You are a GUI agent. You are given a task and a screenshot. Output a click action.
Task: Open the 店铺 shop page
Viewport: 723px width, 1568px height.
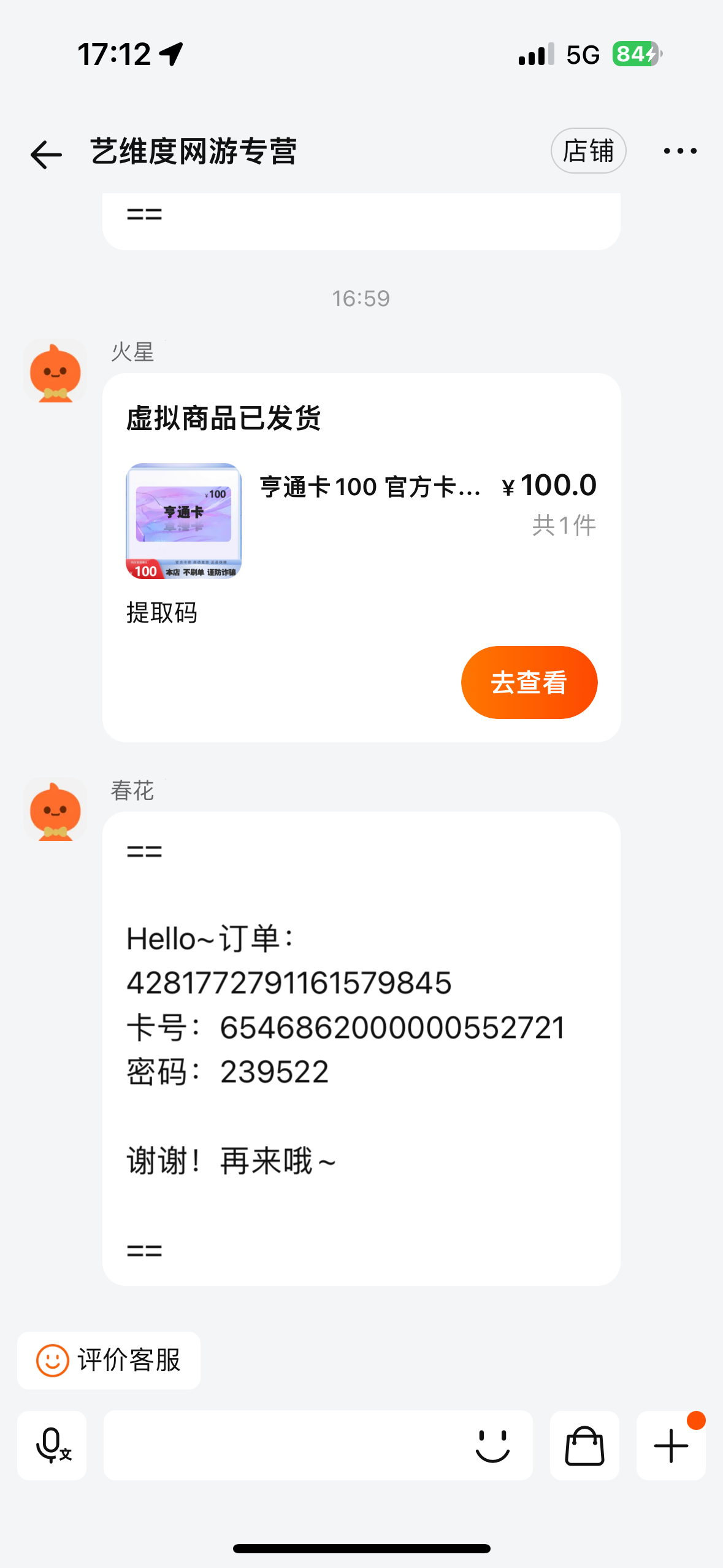pyautogui.click(x=587, y=151)
